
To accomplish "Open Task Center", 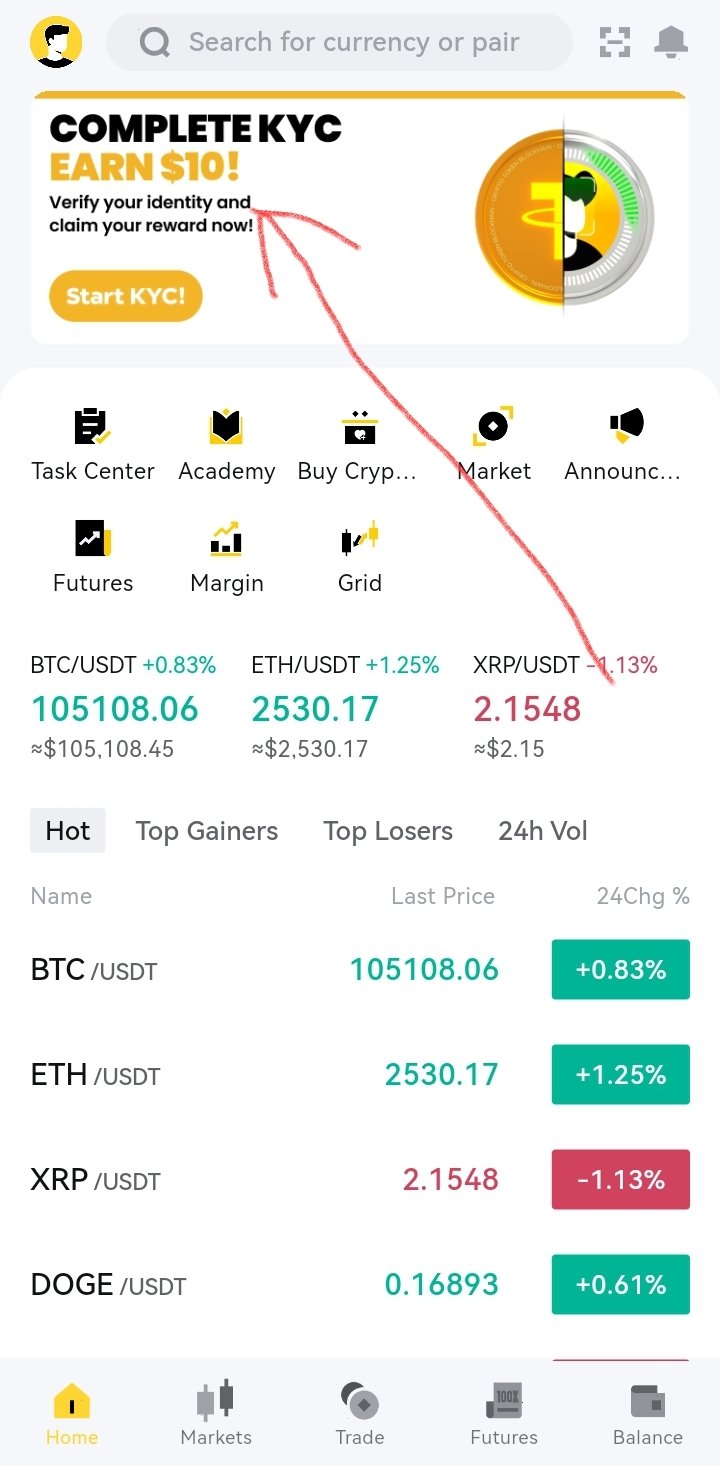I will [93, 445].
